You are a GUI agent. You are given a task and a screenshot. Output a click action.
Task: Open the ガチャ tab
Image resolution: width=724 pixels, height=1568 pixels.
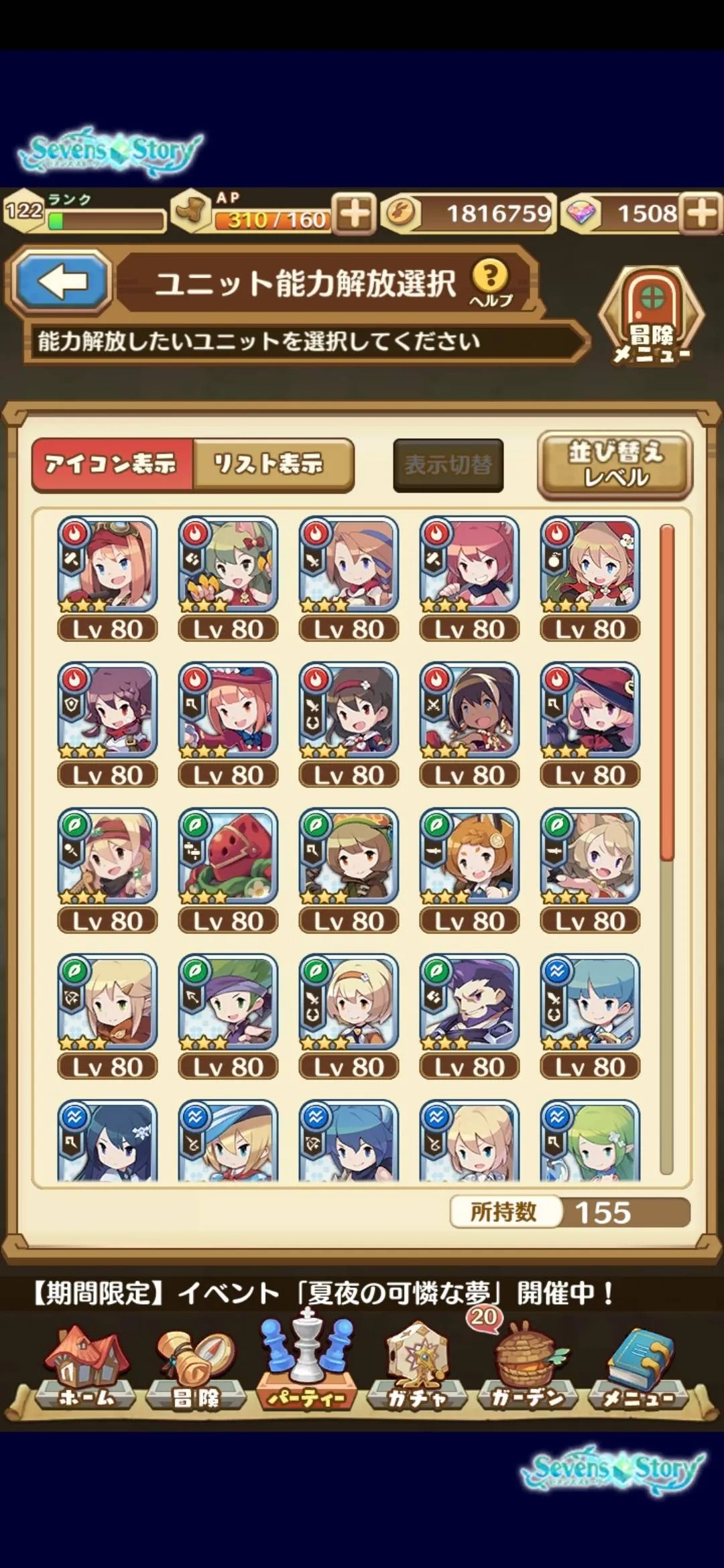417,1367
